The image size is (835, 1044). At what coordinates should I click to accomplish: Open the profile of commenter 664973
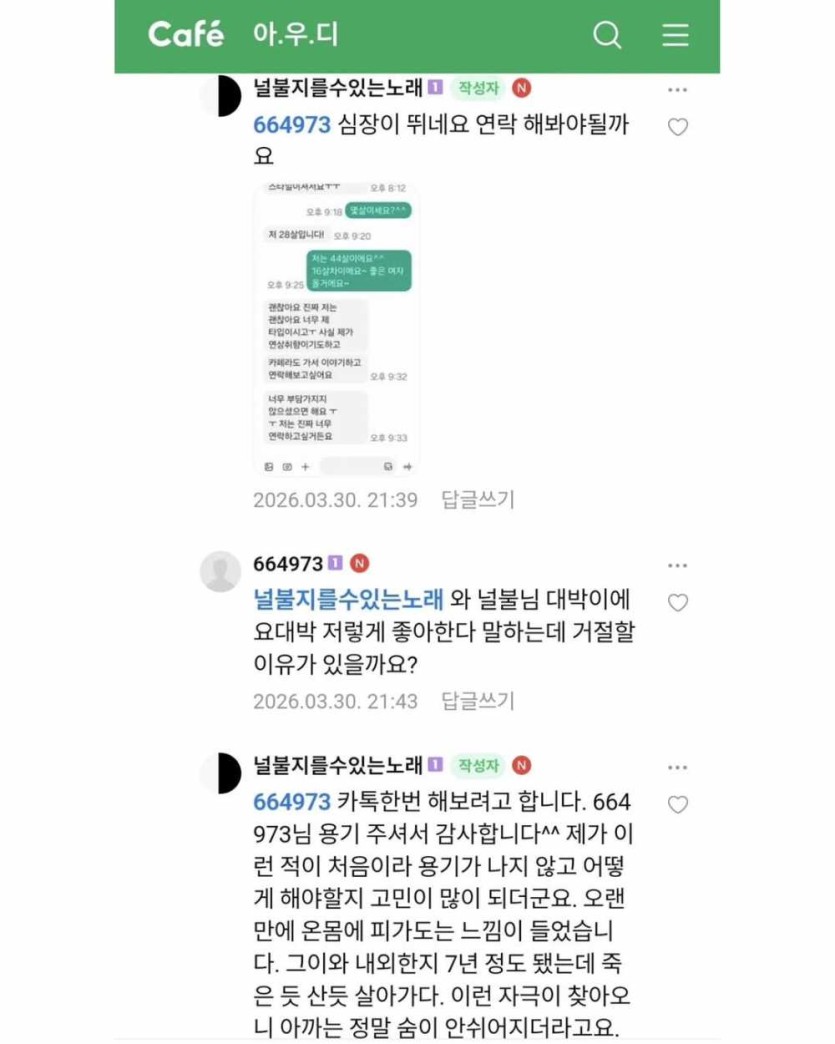(220, 571)
